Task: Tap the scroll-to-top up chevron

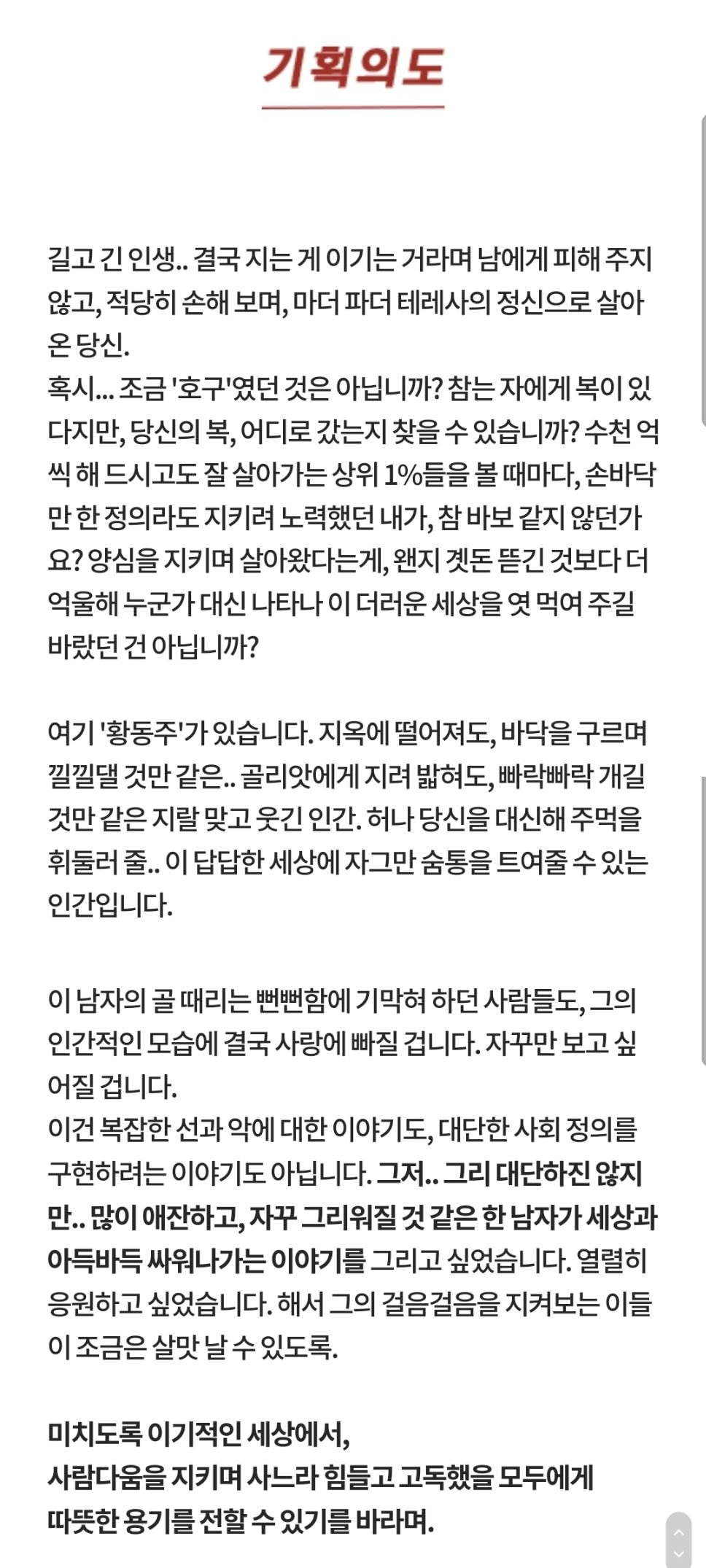Action: [x=679, y=1534]
